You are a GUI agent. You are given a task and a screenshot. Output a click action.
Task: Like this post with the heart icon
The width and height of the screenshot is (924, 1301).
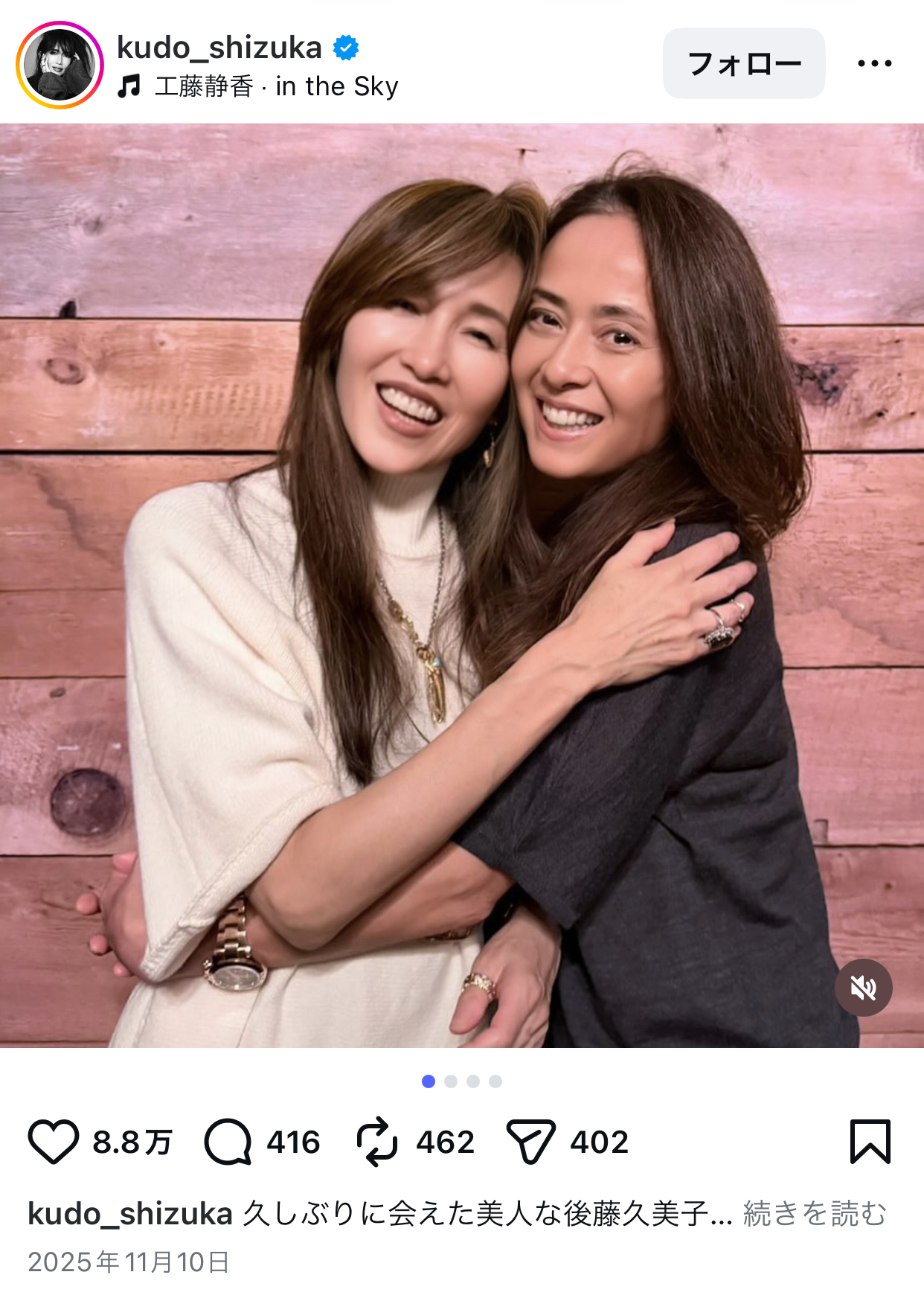(54, 1142)
